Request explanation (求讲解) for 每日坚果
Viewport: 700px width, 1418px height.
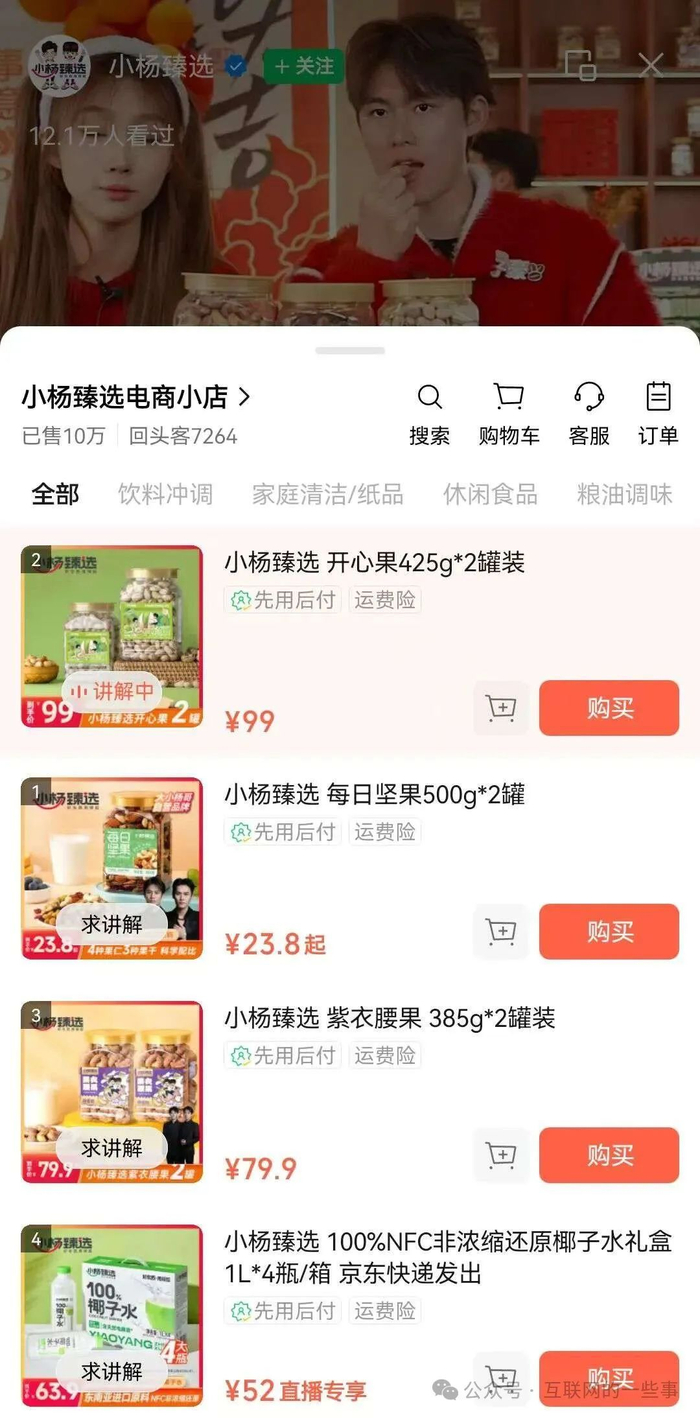click(111, 924)
